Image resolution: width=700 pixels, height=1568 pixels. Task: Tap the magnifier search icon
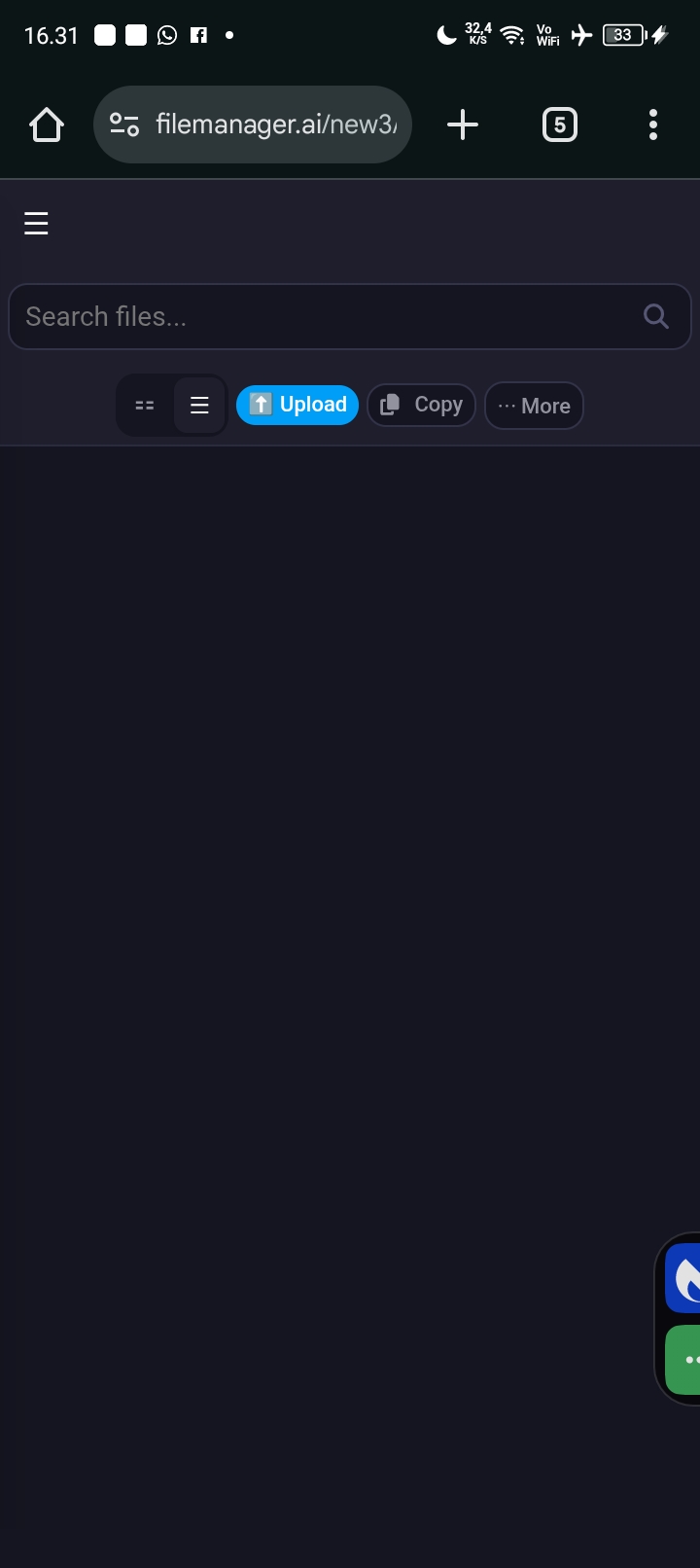tap(656, 316)
